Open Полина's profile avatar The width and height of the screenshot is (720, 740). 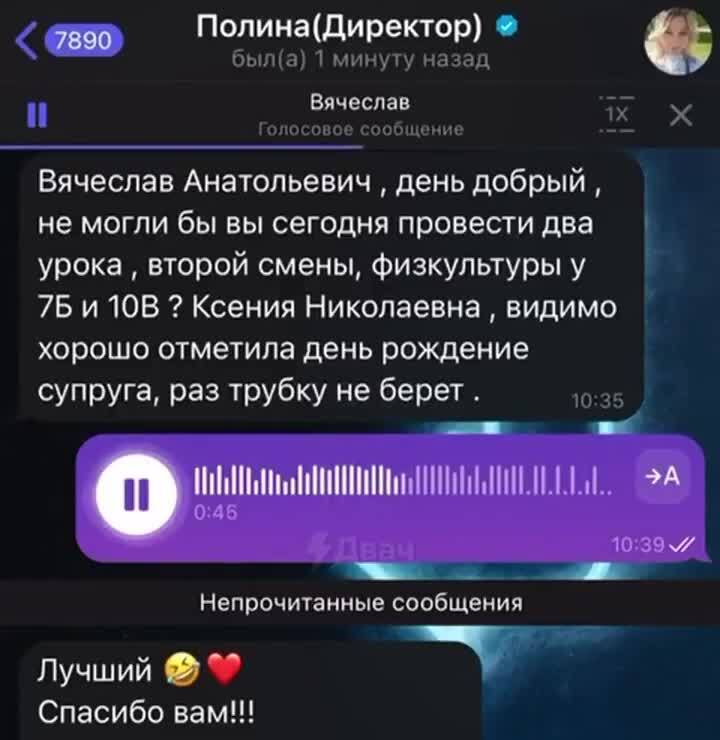coord(677,41)
